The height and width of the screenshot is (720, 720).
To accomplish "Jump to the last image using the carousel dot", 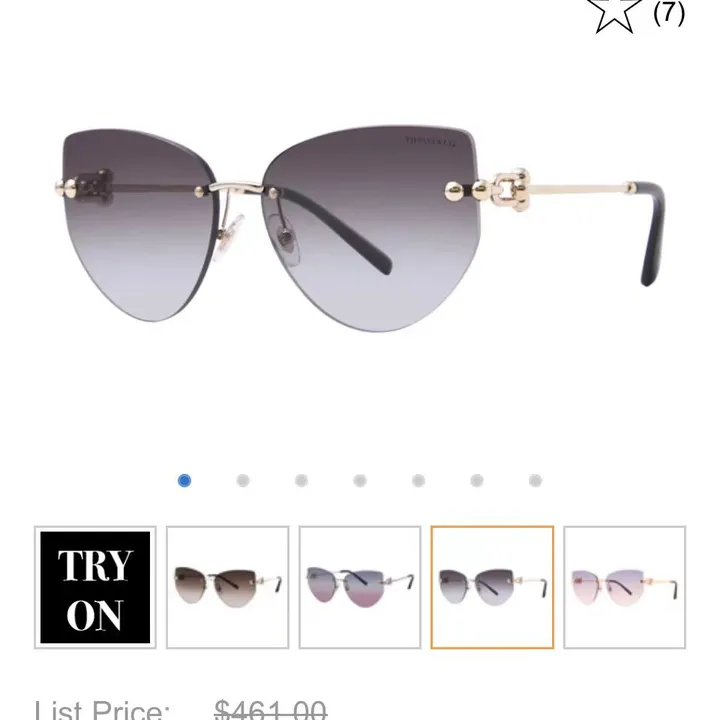I will (x=535, y=481).
